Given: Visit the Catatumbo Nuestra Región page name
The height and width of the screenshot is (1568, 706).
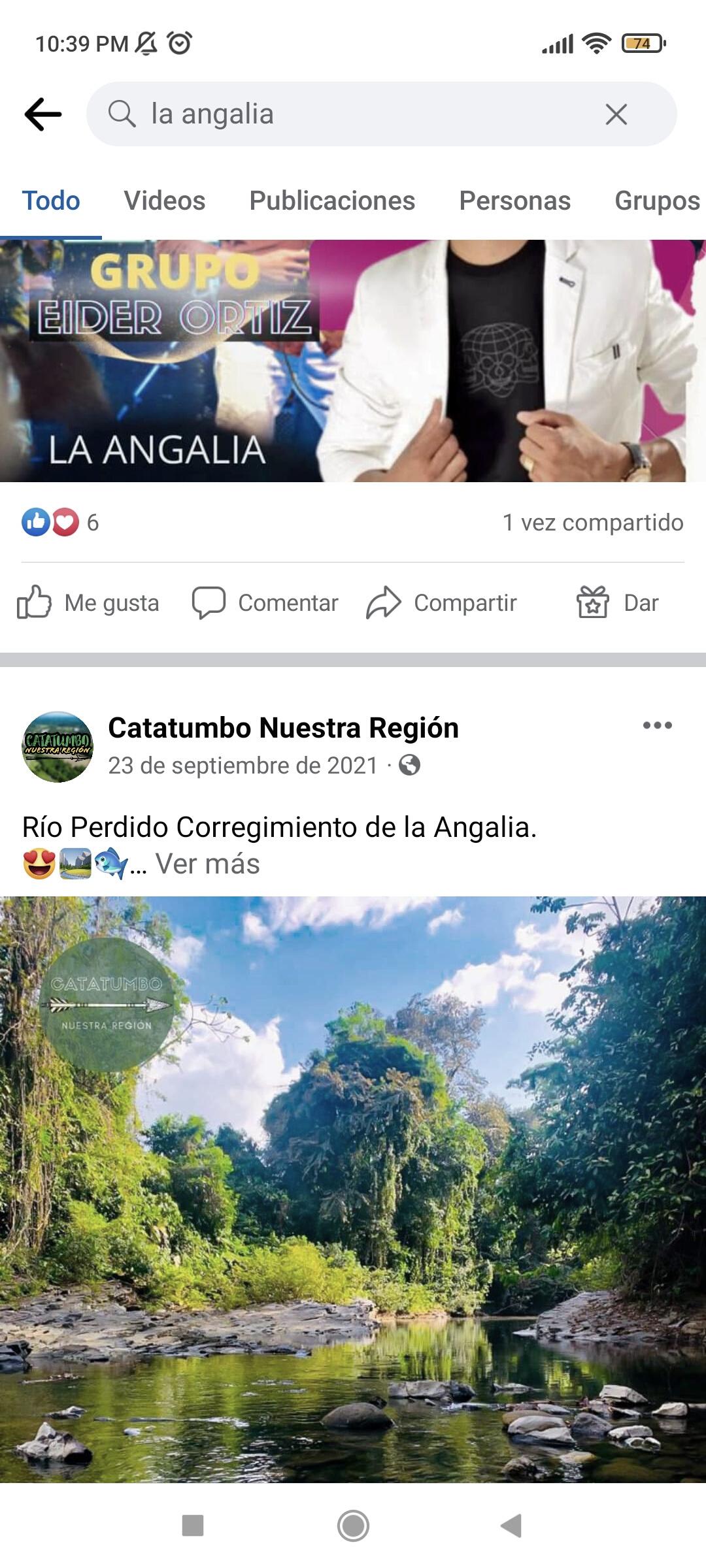Looking at the screenshot, I should click(x=283, y=728).
